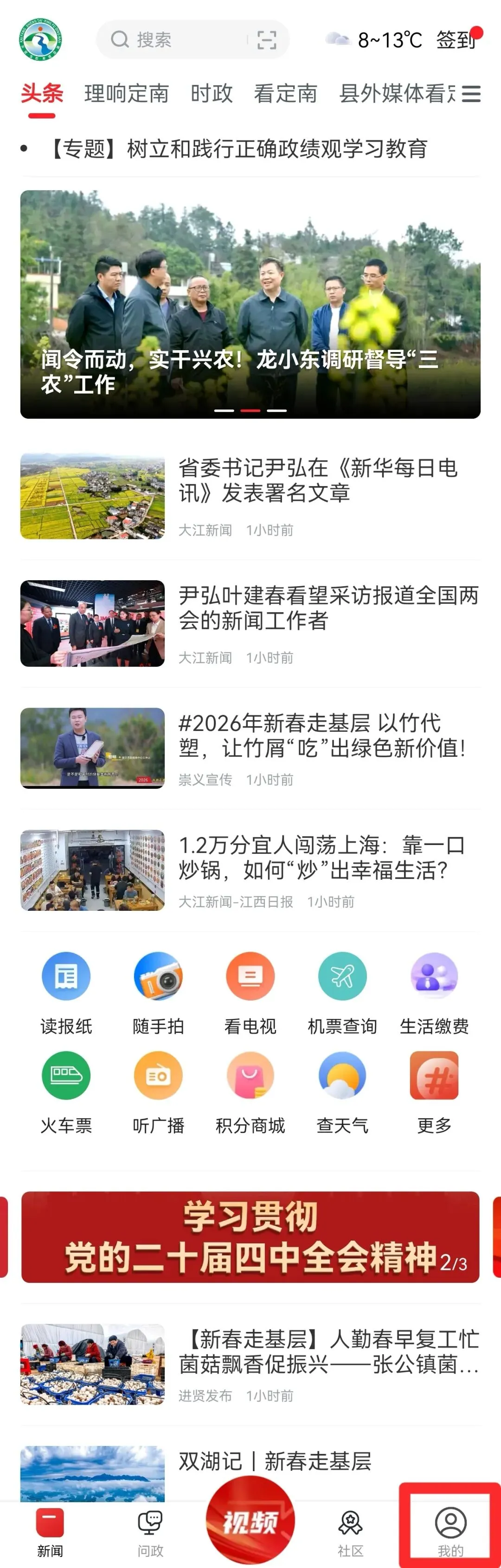Screen dimensions: 501x1568
Task: Open the 龙小东调研督导 banner story
Action: (250, 304)
